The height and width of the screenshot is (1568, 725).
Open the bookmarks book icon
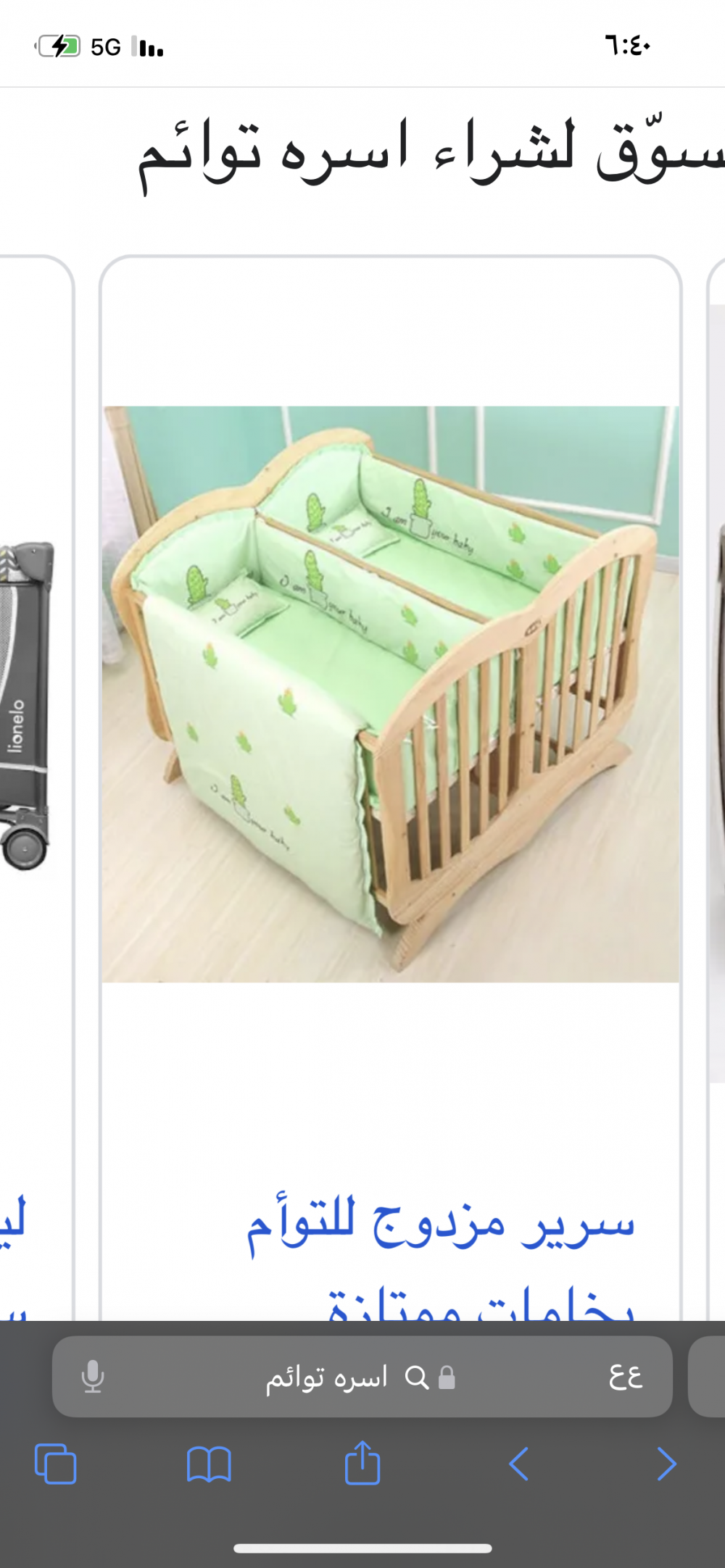[209, 1464]
